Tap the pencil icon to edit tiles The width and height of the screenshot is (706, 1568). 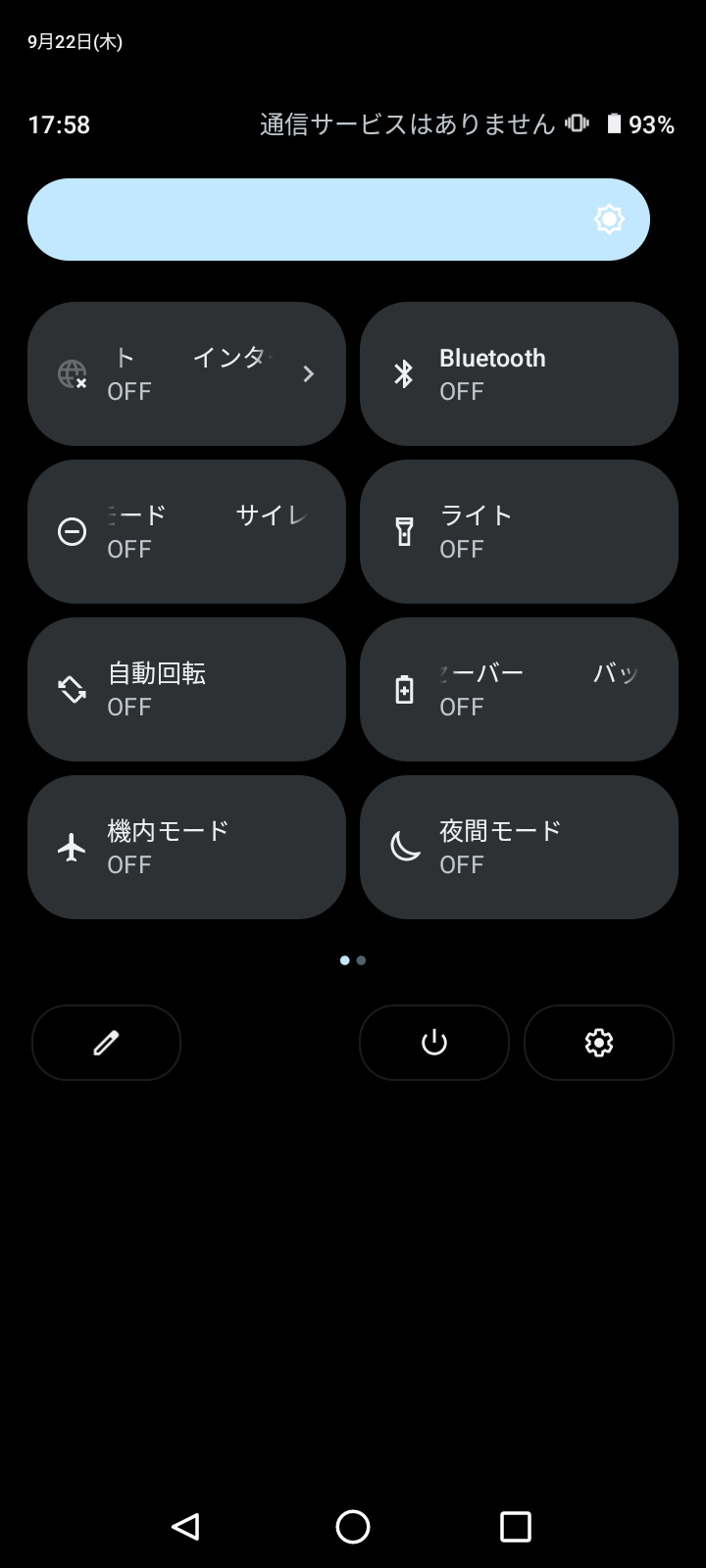tap(106, 1043)
